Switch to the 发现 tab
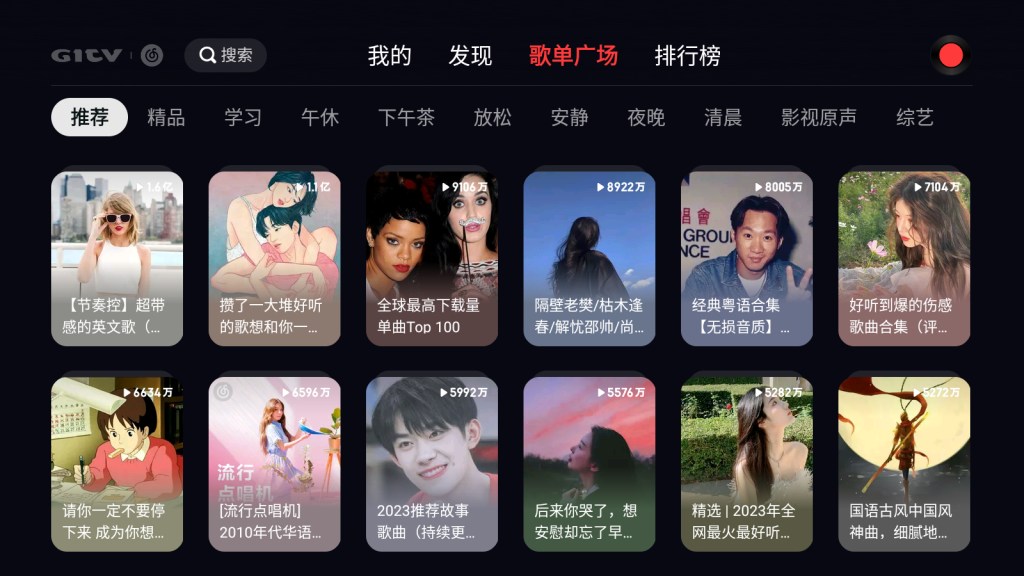This screenshot has width=1024, height=576. point(470,56)
